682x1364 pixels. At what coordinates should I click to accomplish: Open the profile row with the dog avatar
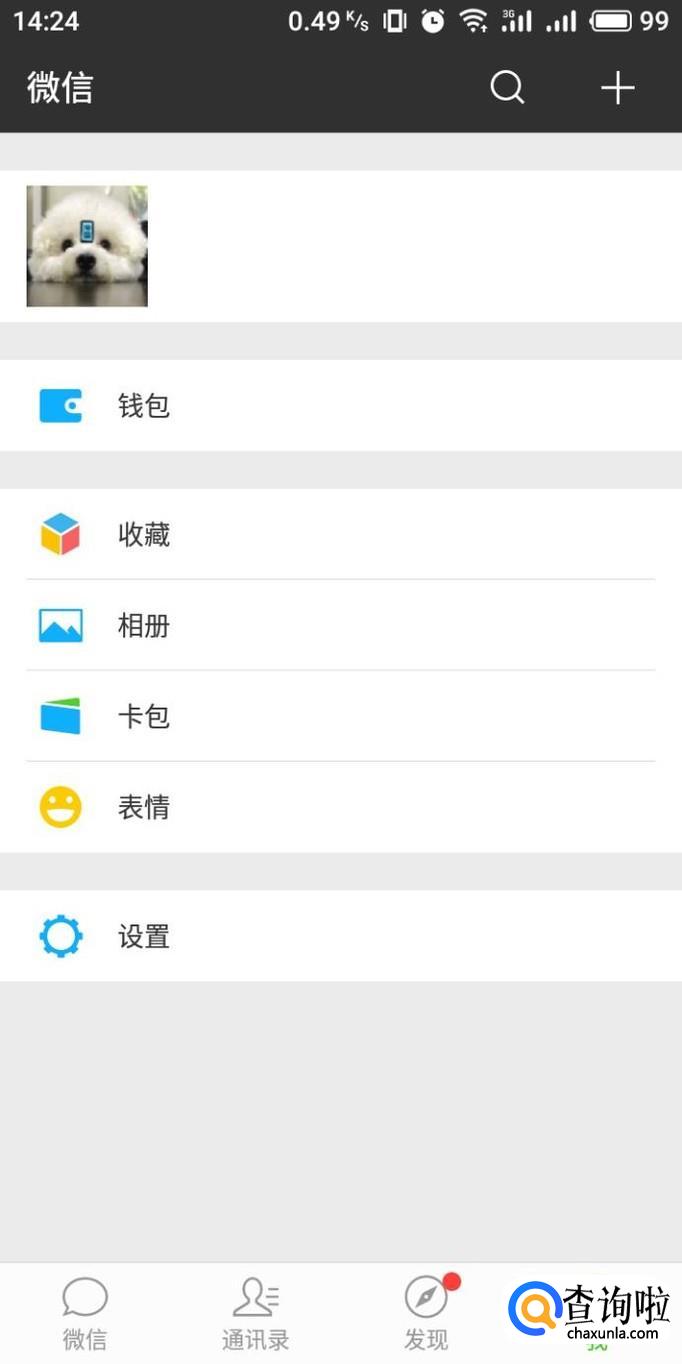click(340, 246)
